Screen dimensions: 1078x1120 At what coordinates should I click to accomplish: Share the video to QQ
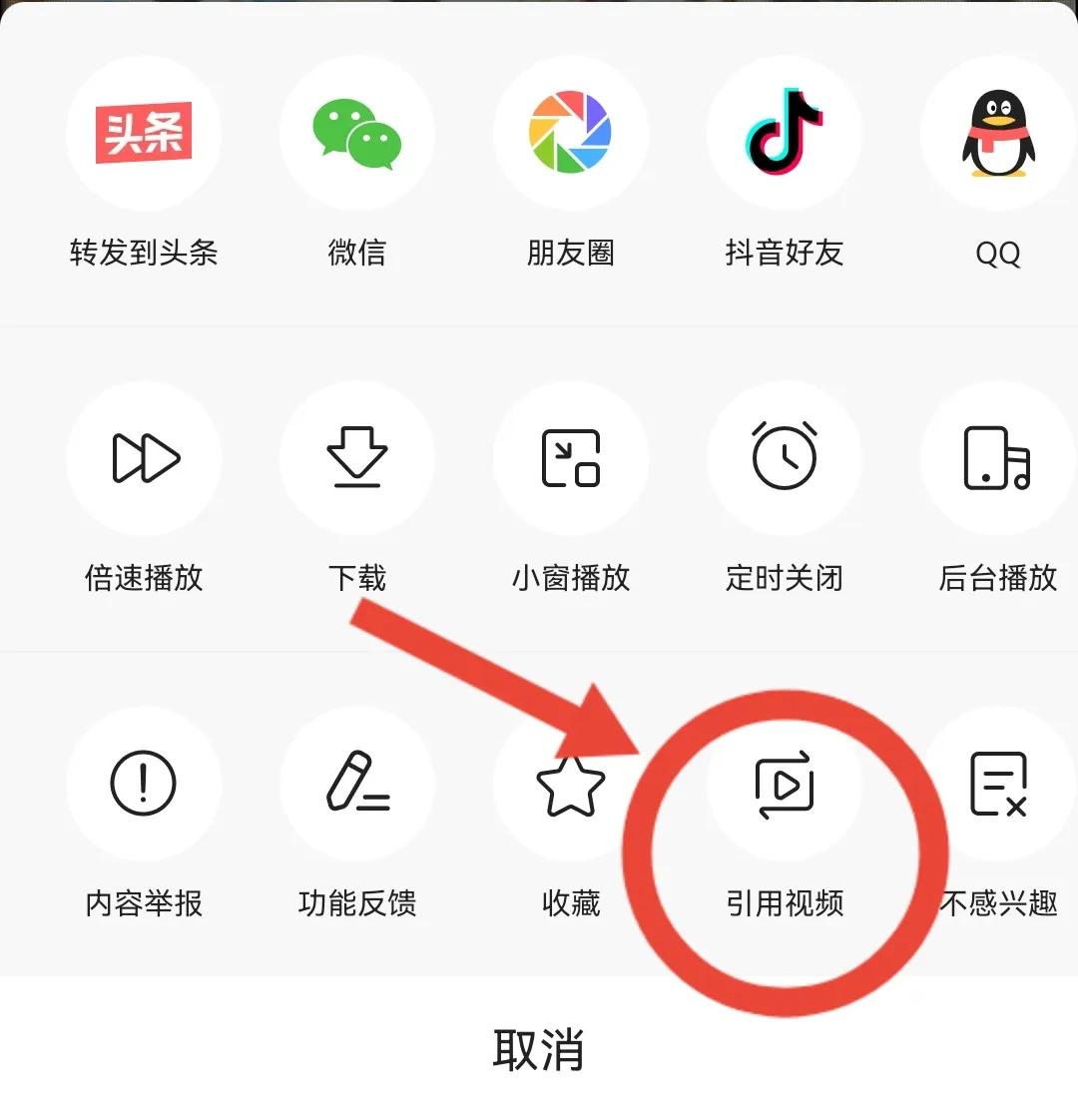click(998, 134)
